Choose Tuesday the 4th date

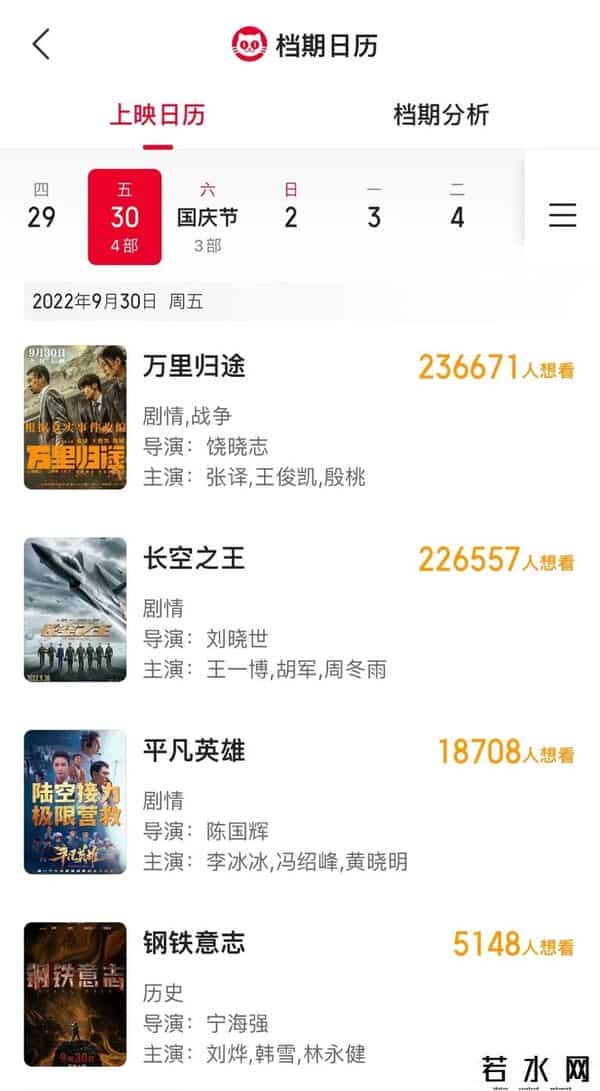(x=457, y=208)
